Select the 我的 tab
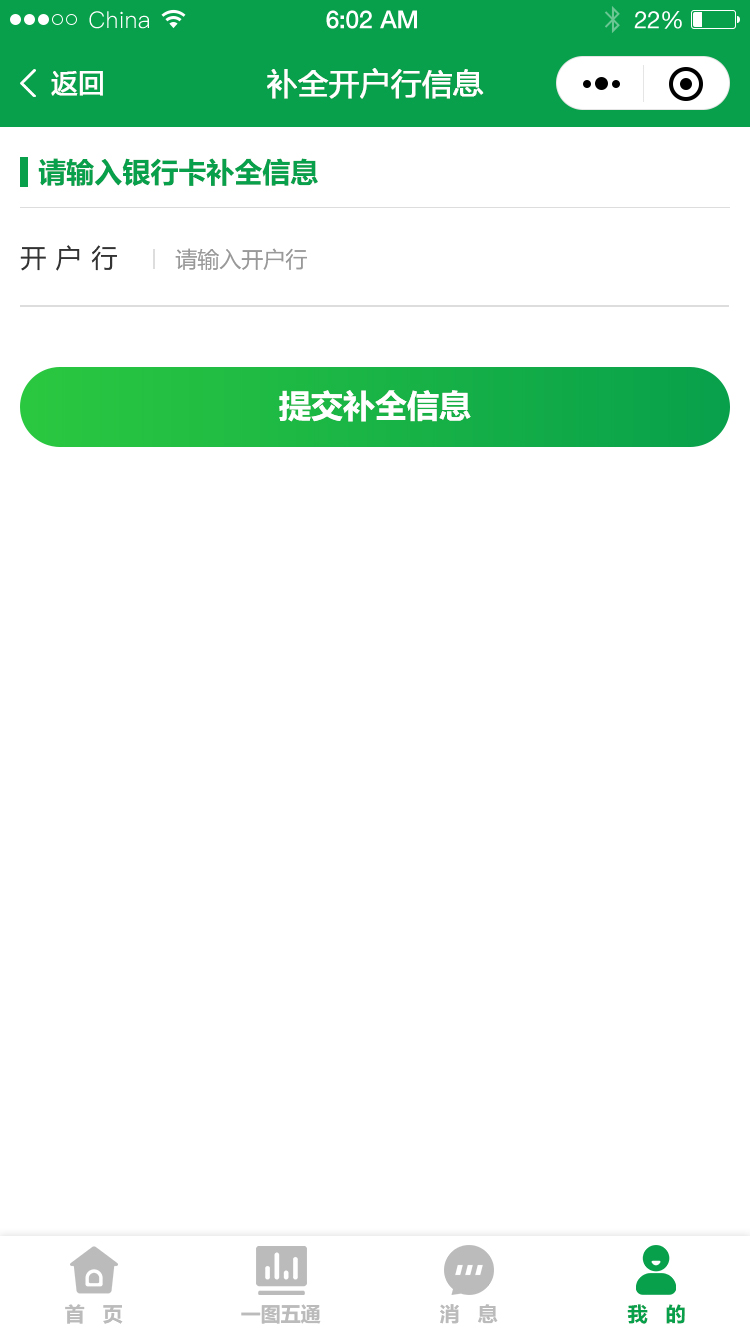Screen dimensions: 750x1334 point(656,1286)
